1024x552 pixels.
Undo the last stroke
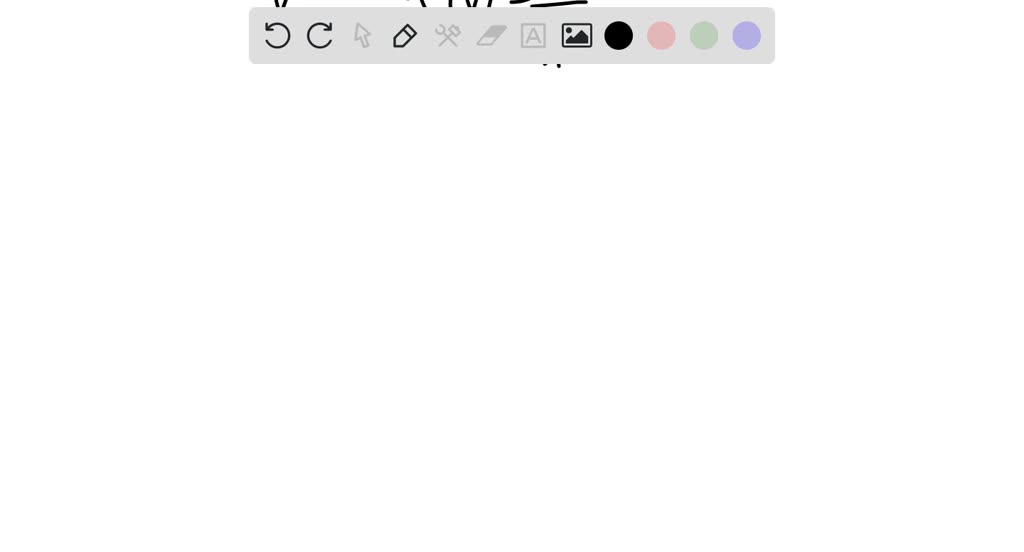pyautogui.click(x=277, y=36)
